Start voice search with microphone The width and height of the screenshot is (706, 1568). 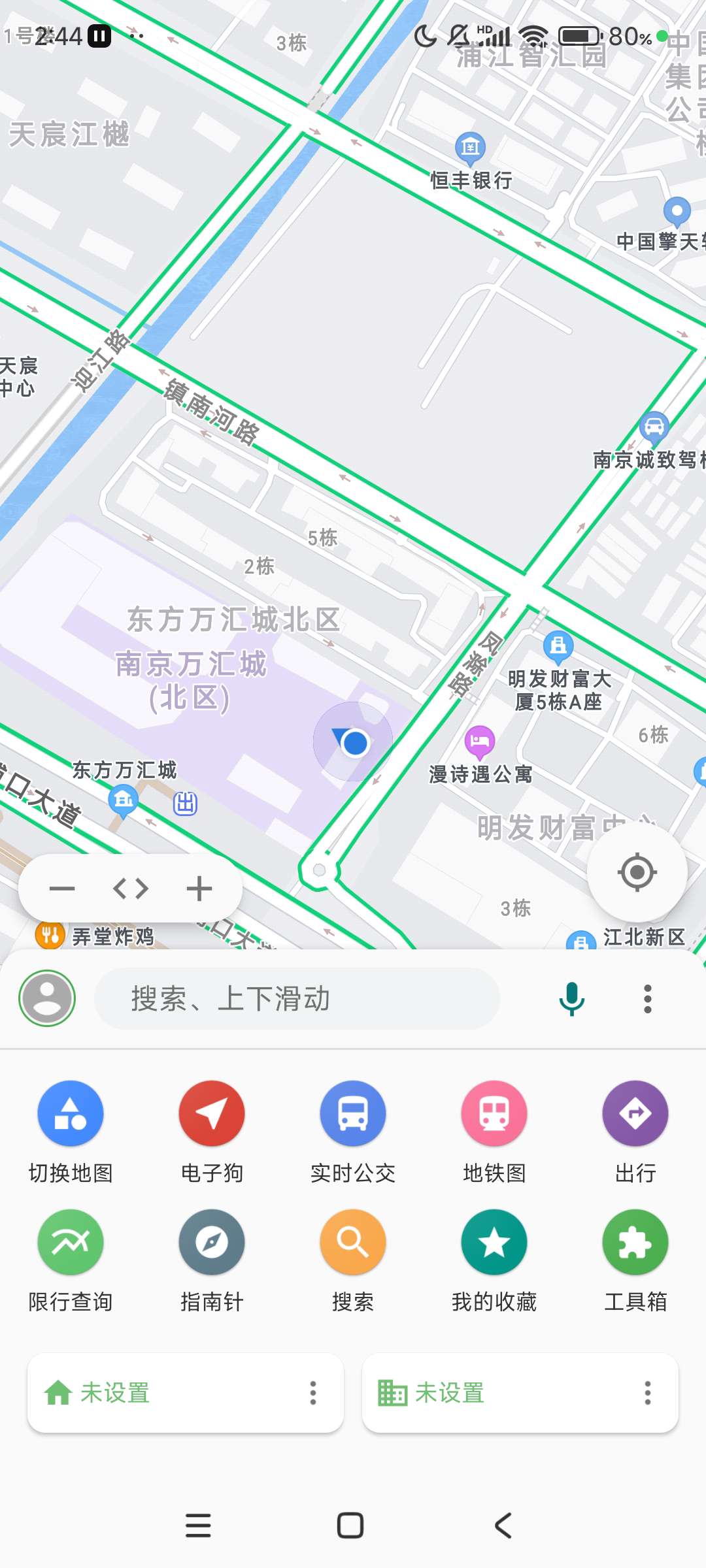tap(571, 998)
